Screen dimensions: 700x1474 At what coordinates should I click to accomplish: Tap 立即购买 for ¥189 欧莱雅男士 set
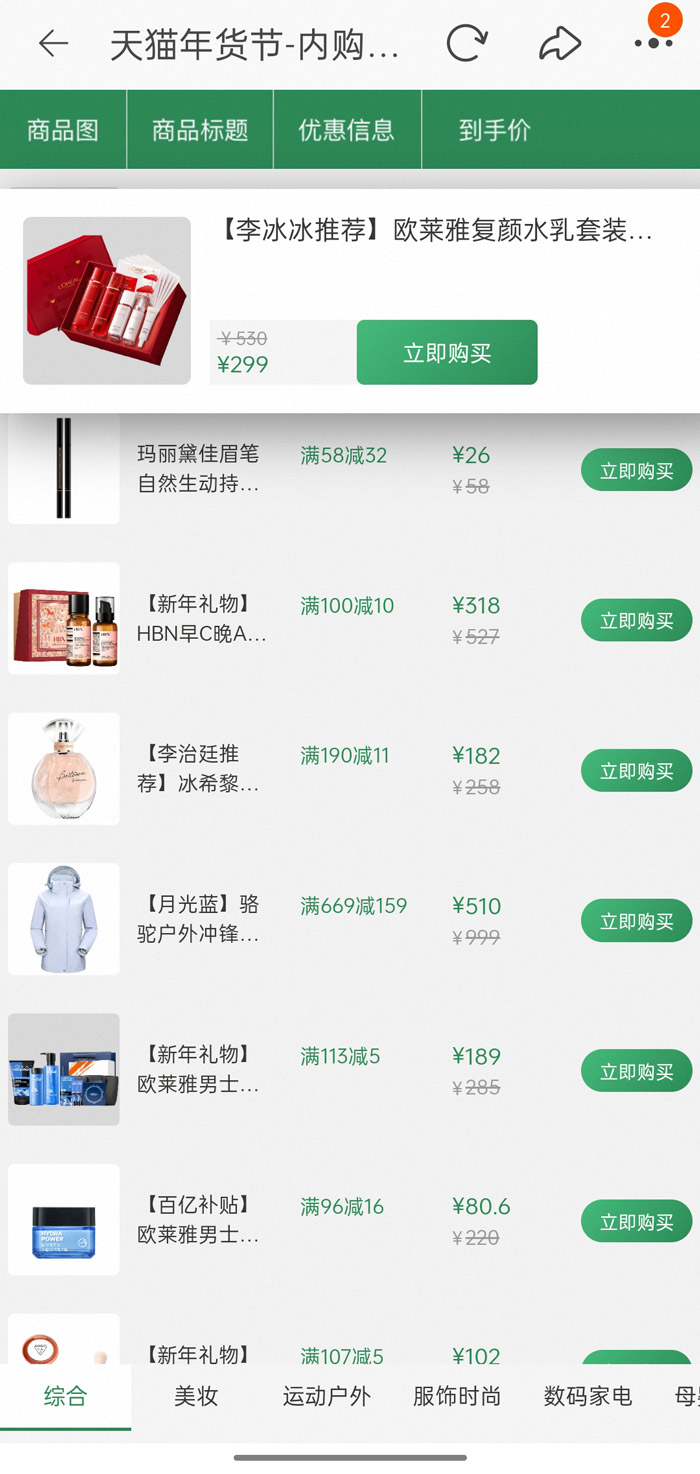636,1072
